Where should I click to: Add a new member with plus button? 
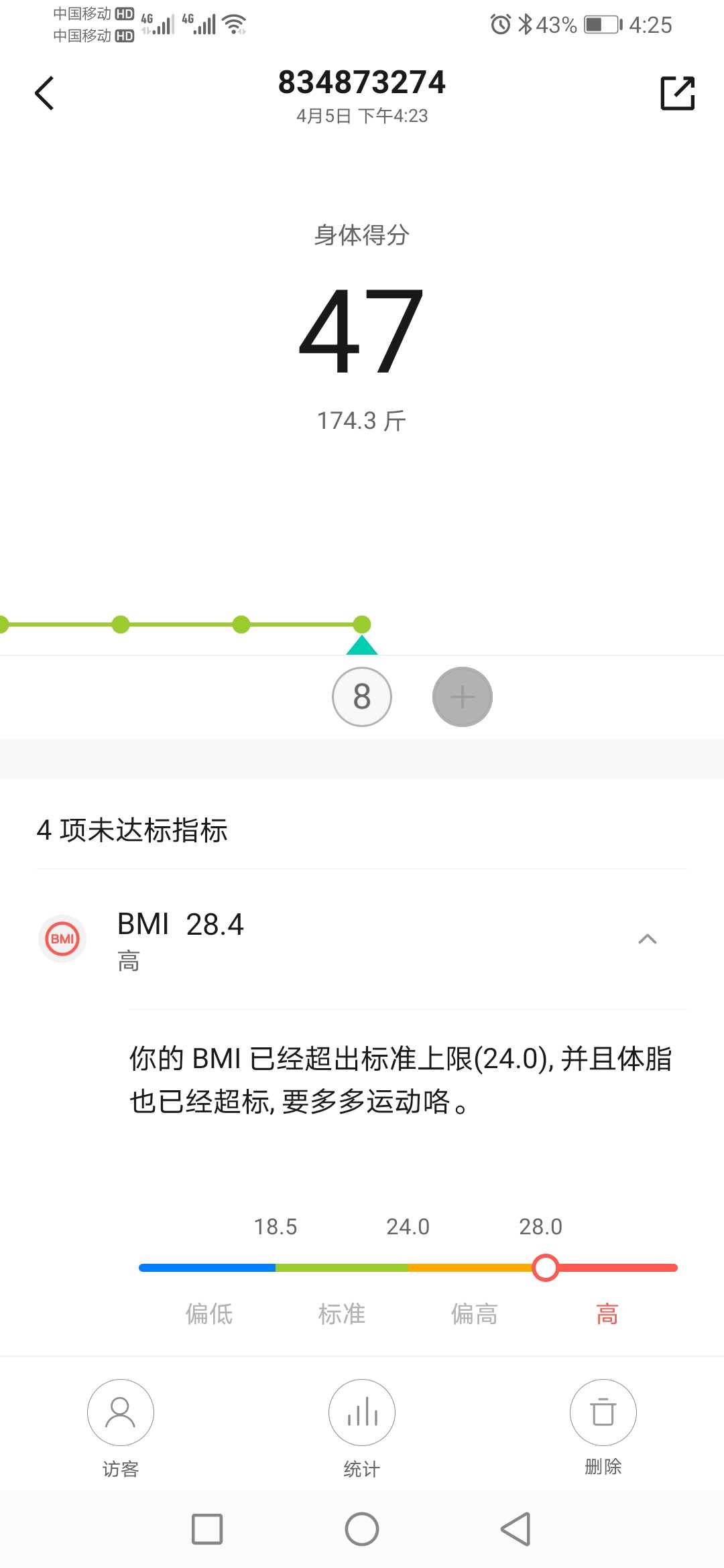tap(463, 697)
